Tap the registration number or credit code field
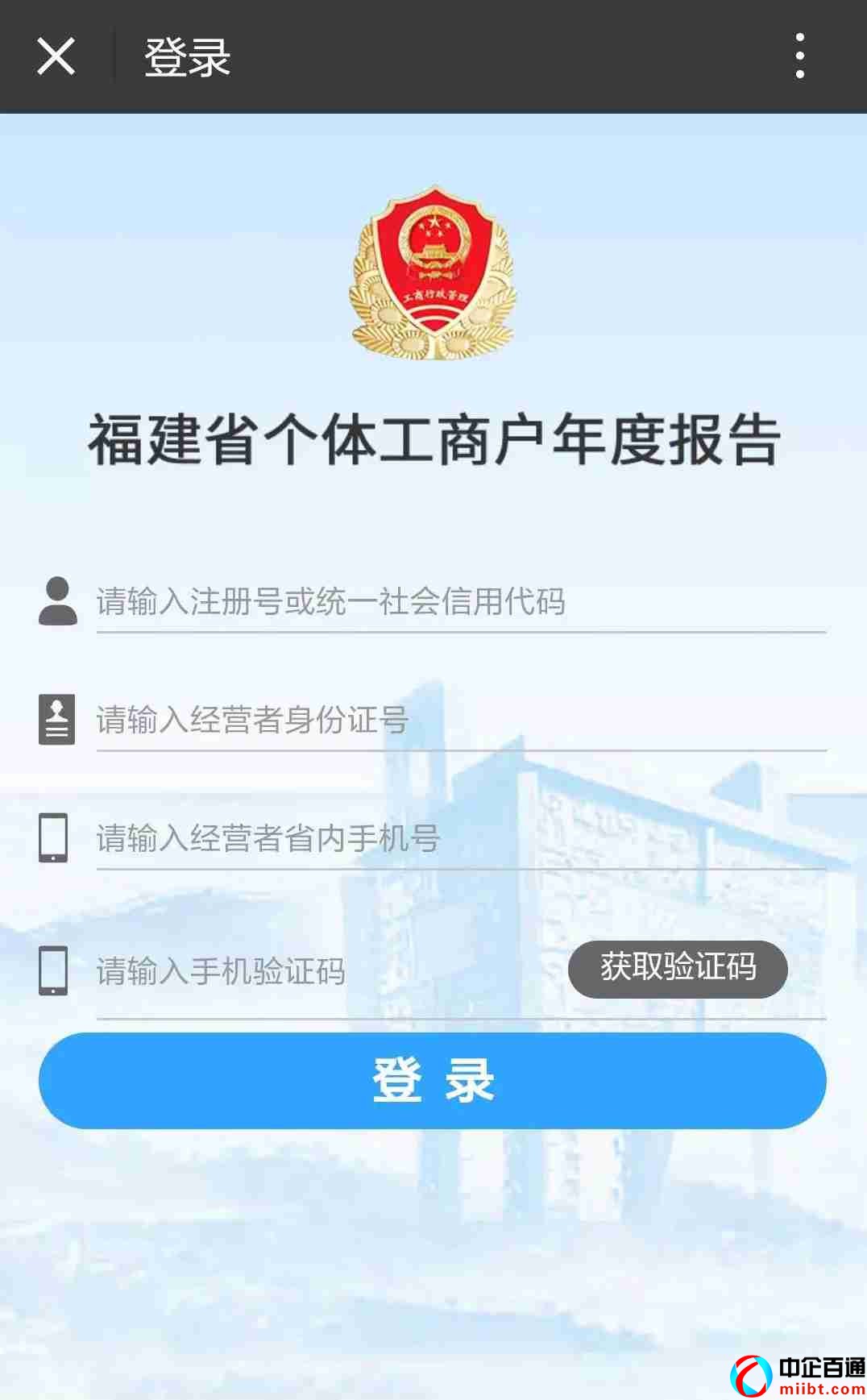Screen dimensions: 867x1400 [x=459, y=602]
